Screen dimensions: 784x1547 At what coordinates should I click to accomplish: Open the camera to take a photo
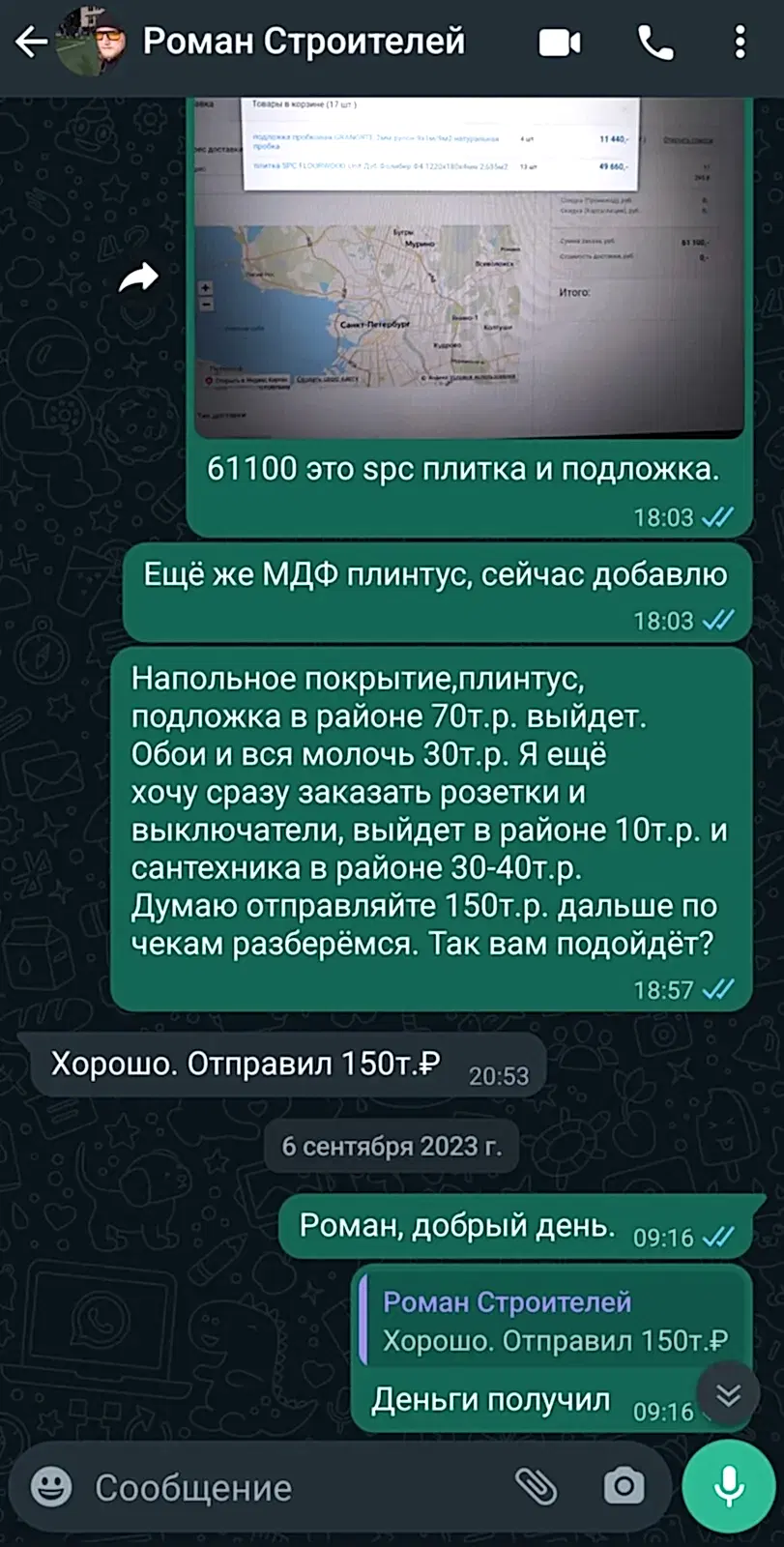tap(624, 1487)
